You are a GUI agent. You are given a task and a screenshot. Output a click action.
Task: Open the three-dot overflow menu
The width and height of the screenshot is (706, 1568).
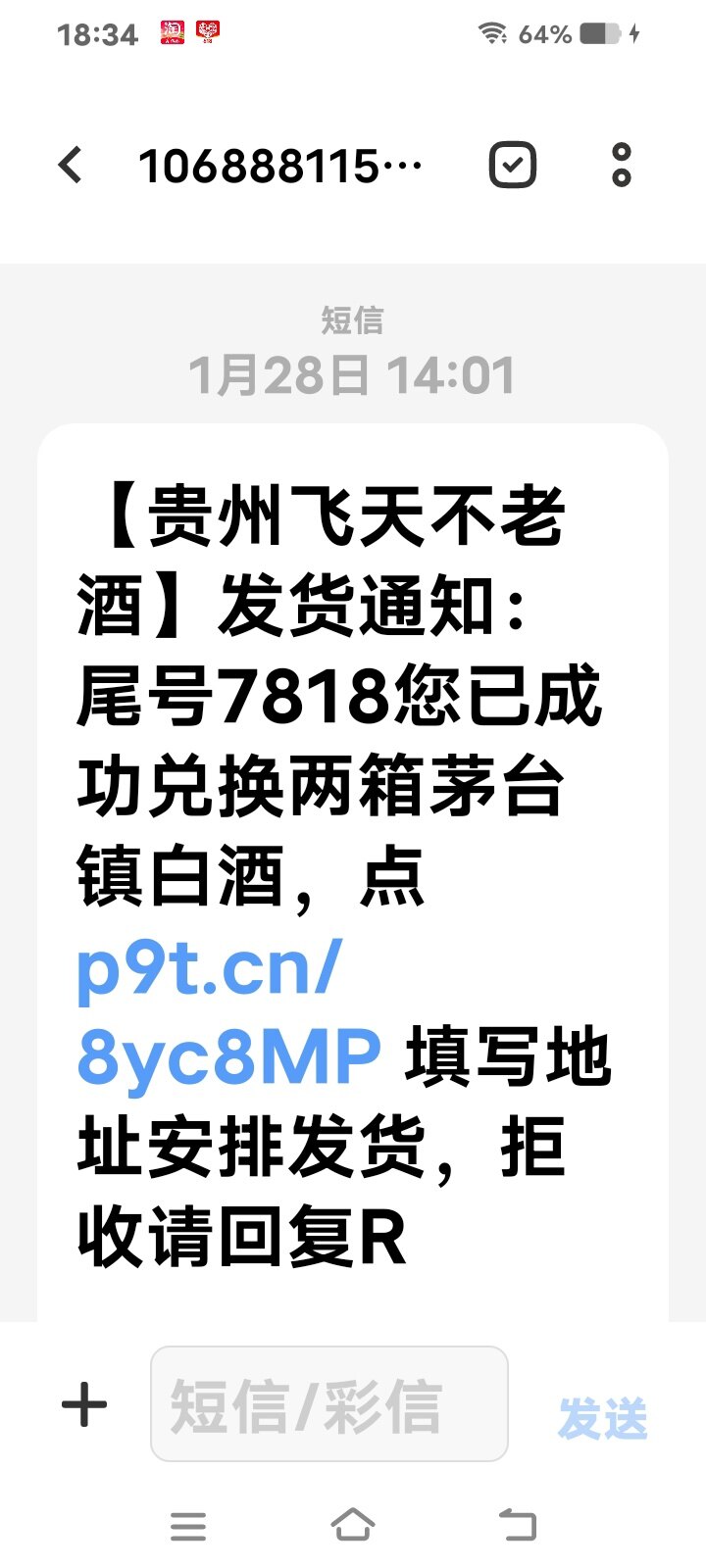pos(621,165)
